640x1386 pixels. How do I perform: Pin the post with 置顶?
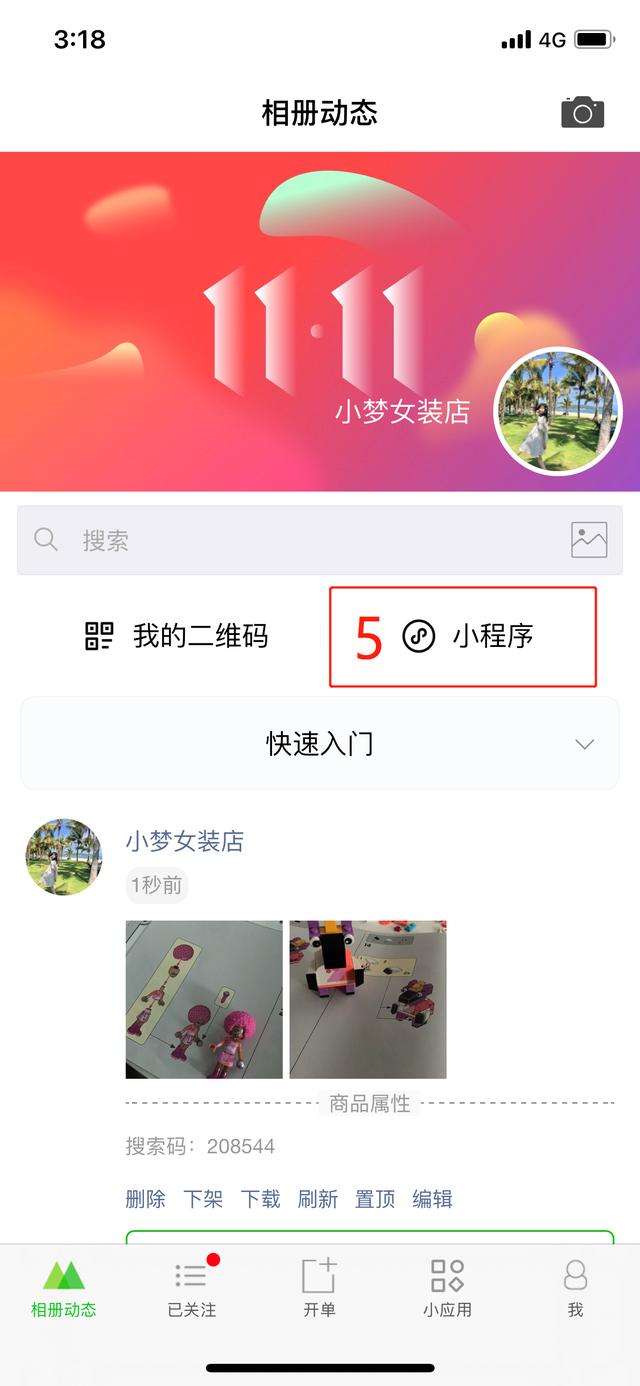click(x=375, y=1199)
